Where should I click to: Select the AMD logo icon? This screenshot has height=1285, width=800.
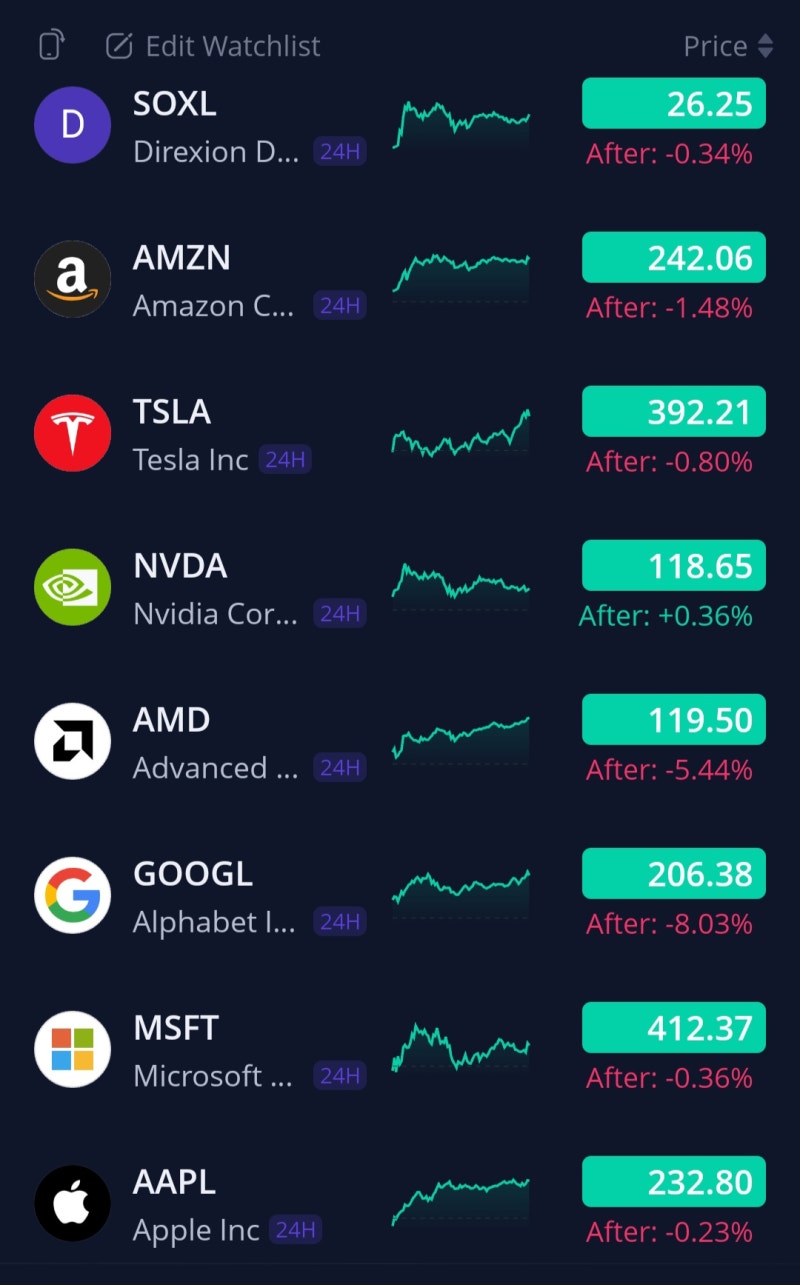(72, 740)
